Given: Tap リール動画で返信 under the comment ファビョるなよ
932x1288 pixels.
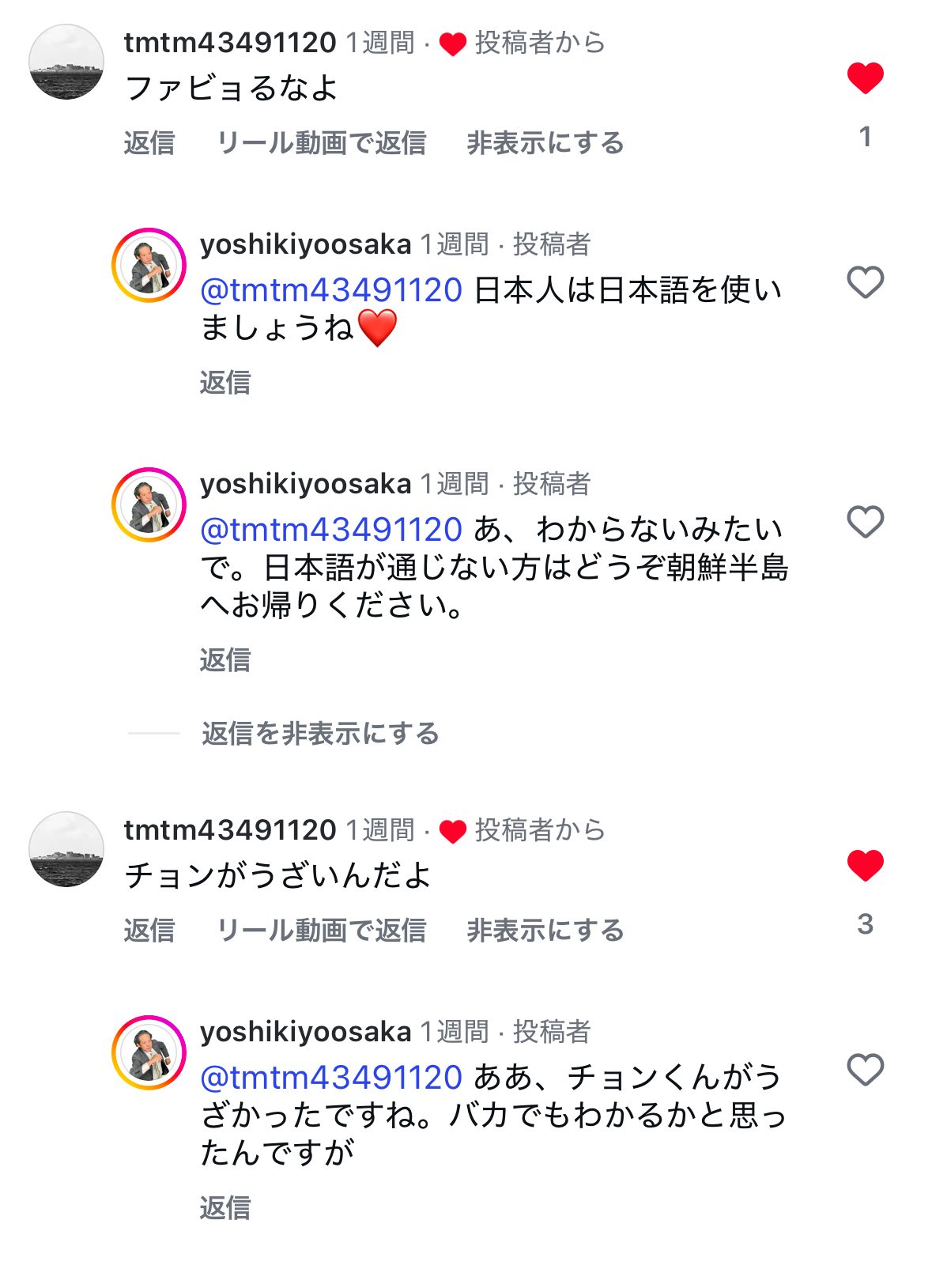Looking at the screenshot, I should [x=322, y=143].
